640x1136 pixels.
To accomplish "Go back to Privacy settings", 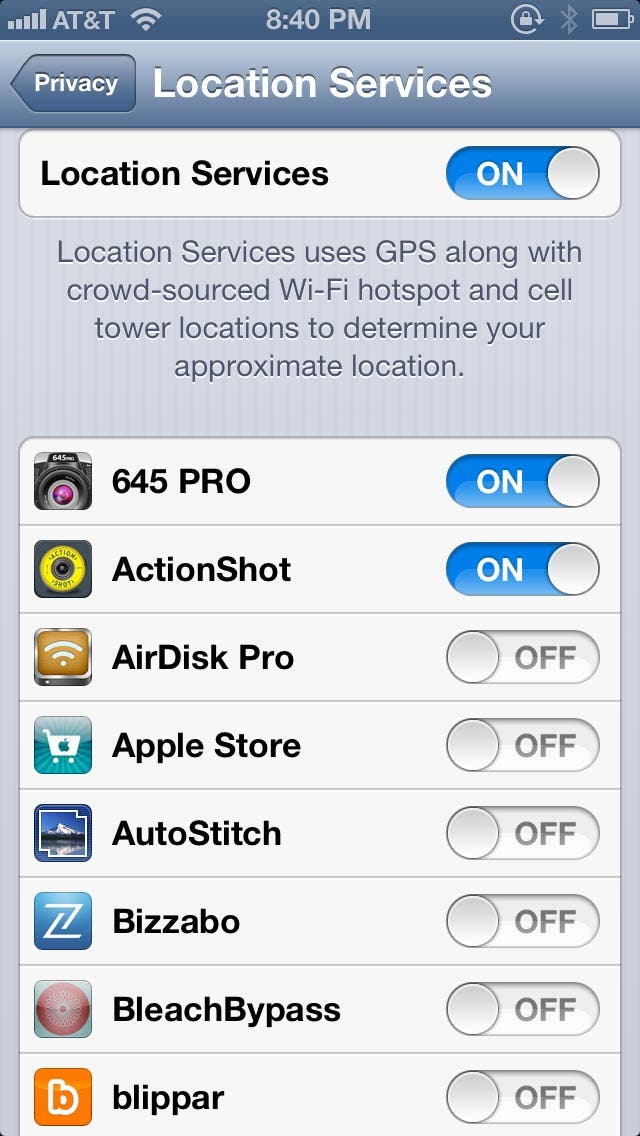I will click(74, 84).
